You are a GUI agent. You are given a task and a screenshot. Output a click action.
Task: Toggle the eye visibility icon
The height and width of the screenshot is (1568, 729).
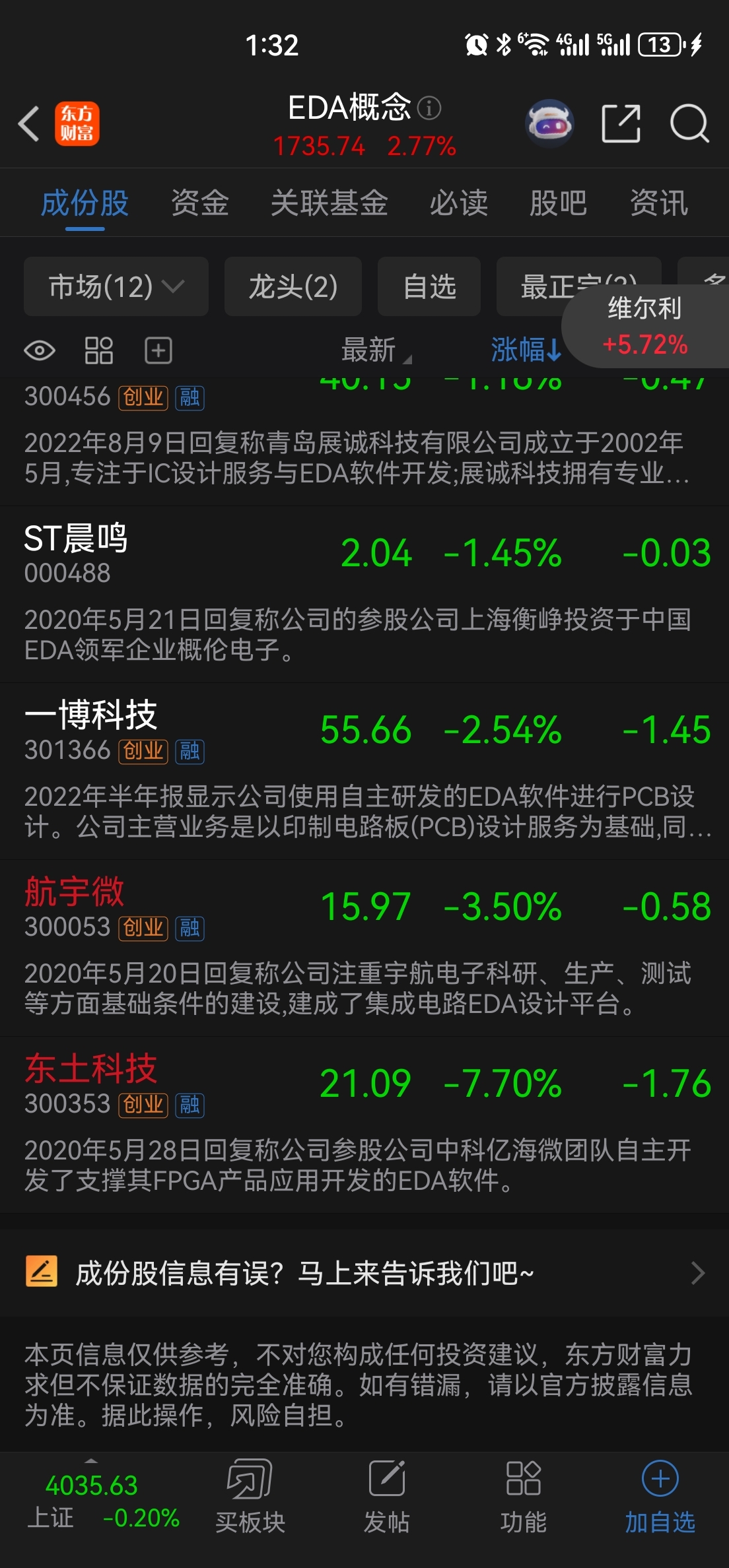40,350
